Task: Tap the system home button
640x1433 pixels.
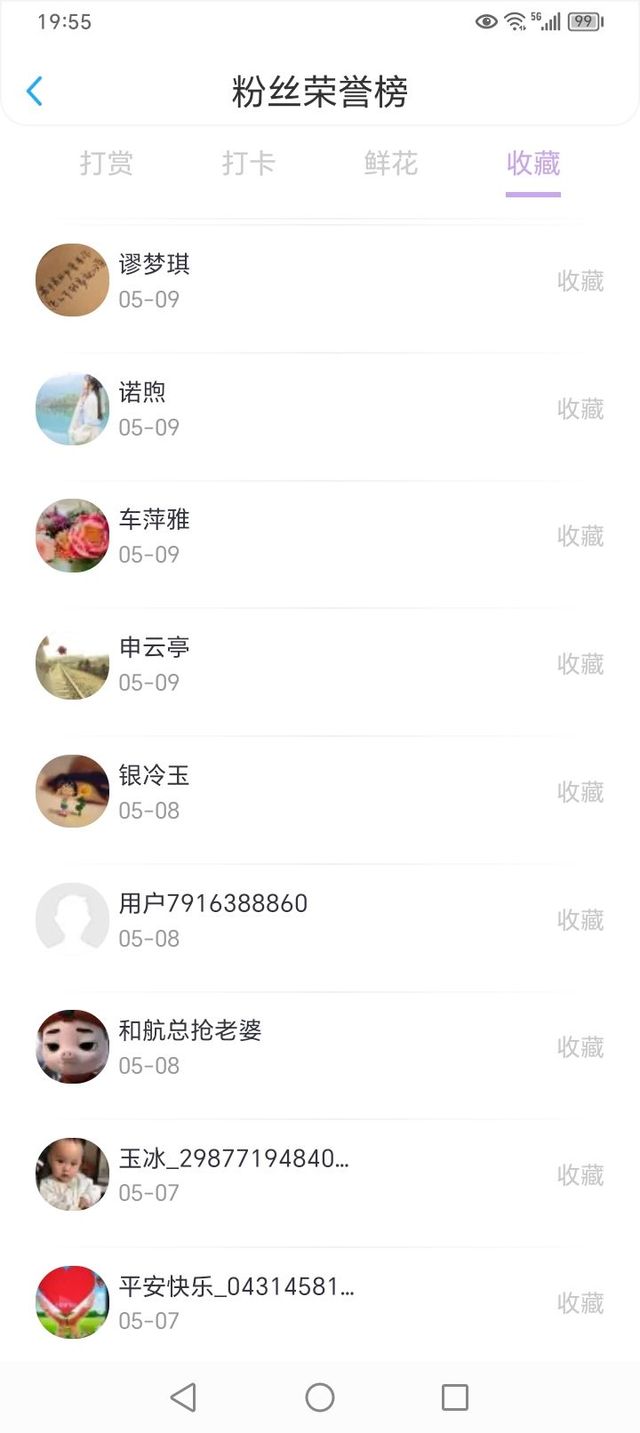Action: [320, 1397]
